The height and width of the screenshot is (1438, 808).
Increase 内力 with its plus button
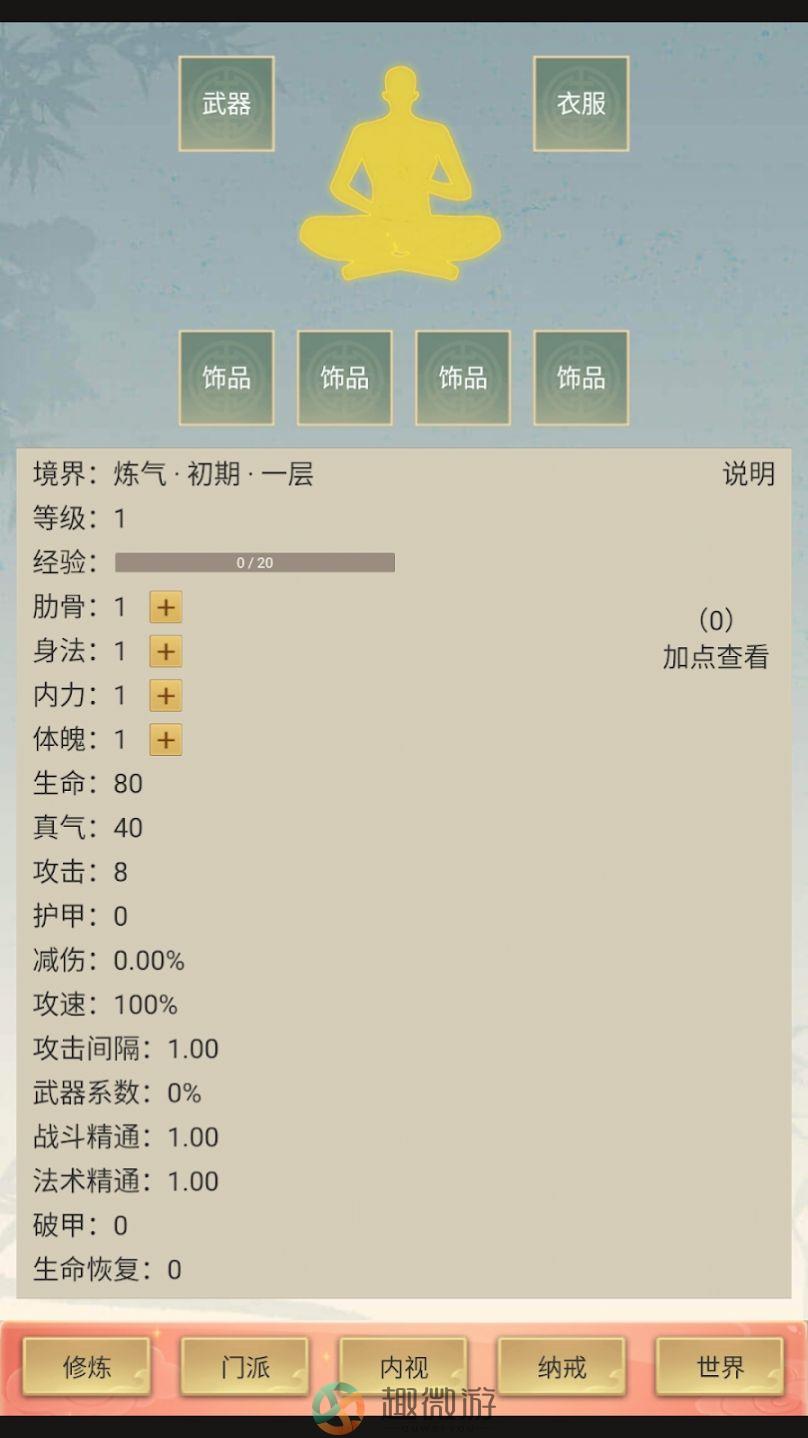166,696
